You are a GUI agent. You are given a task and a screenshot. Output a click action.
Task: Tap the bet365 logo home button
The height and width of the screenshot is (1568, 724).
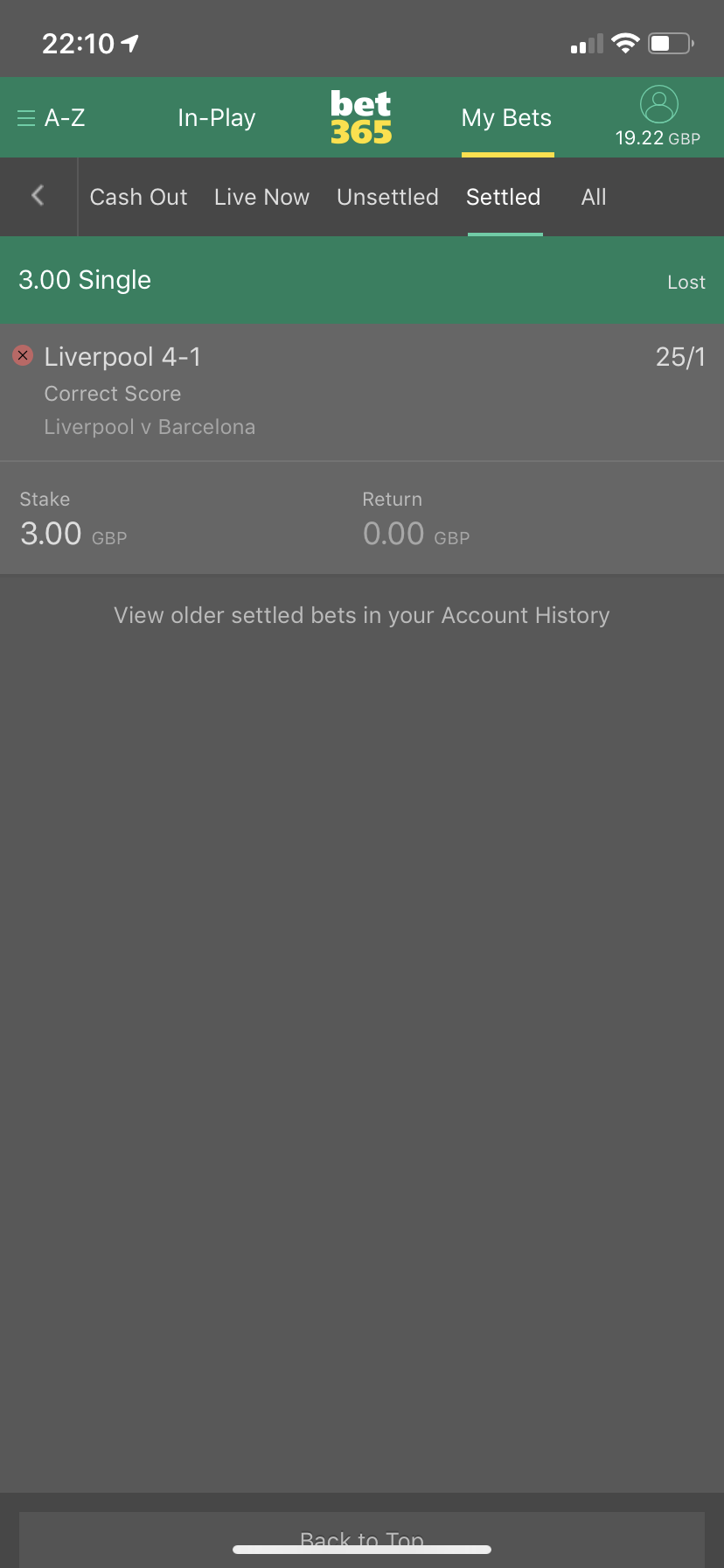pos(361,117)
